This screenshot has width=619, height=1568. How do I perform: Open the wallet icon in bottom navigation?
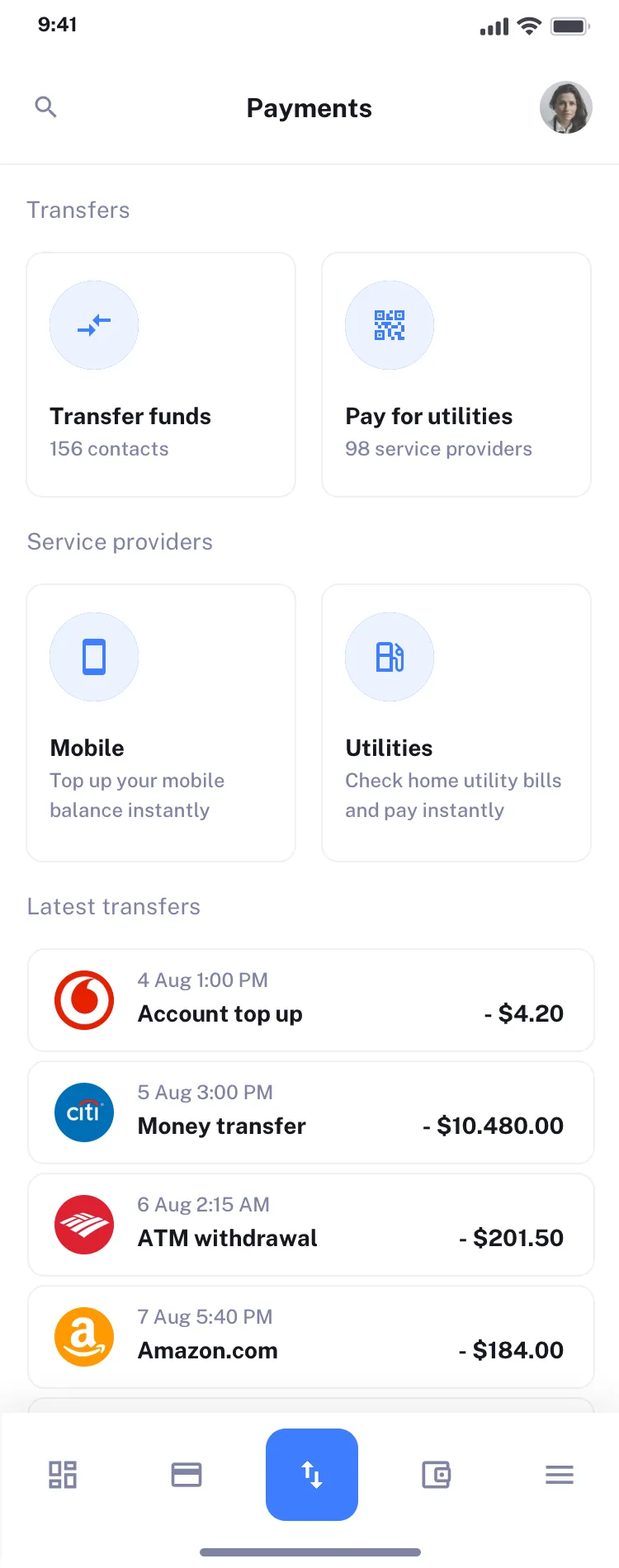point(436,1474)
